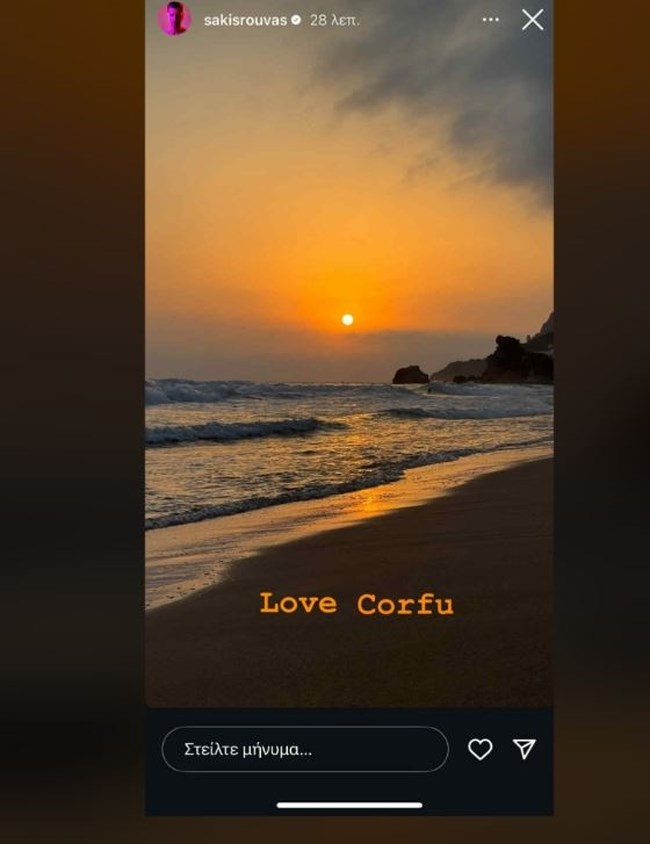The height and width of the screenshot is (844, 650).
Task: Like this story with the heart
Action: (480, 749)
